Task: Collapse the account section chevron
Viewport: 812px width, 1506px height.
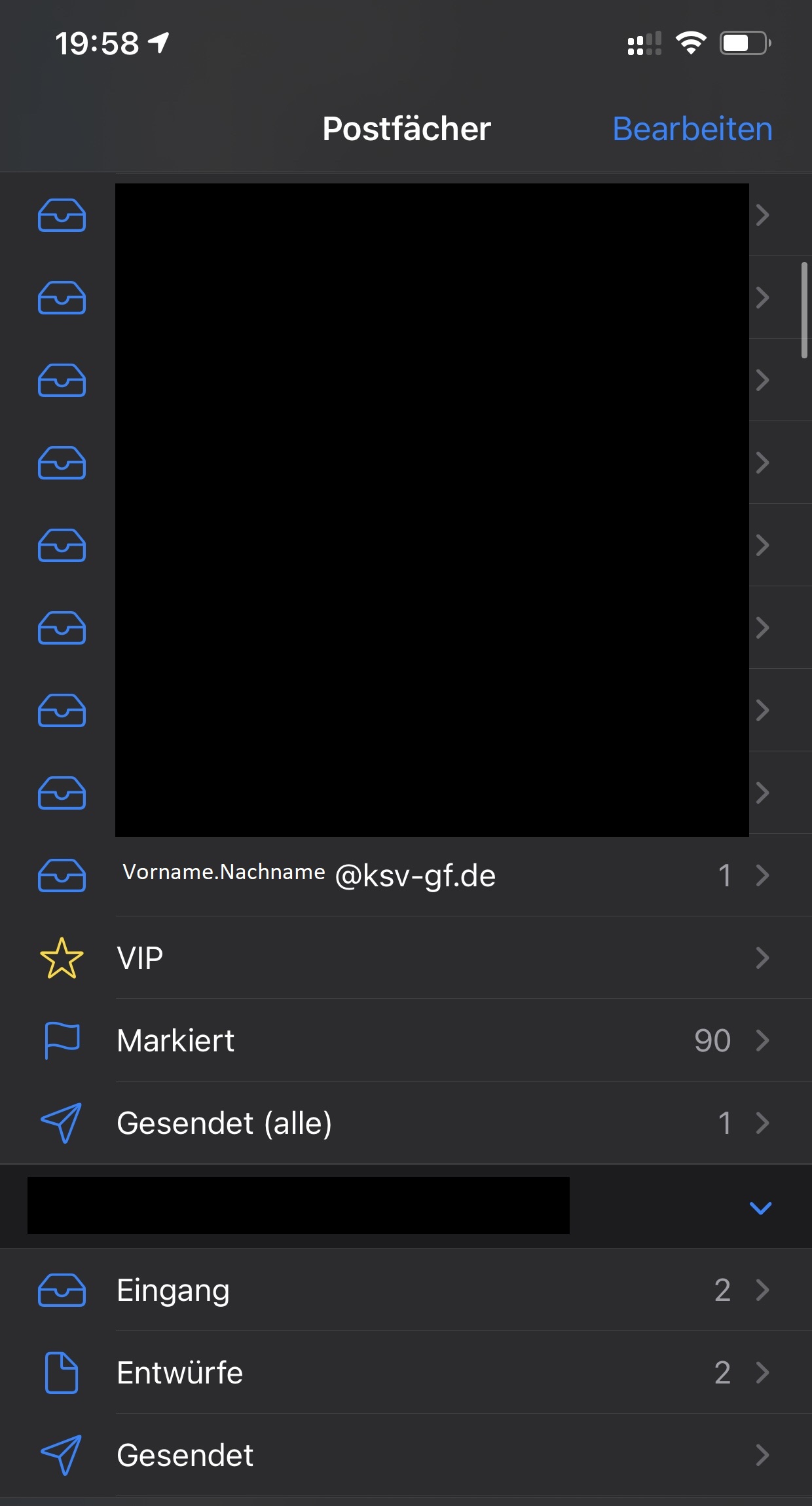Action: pyautogui.click(x=760, y=1207)
